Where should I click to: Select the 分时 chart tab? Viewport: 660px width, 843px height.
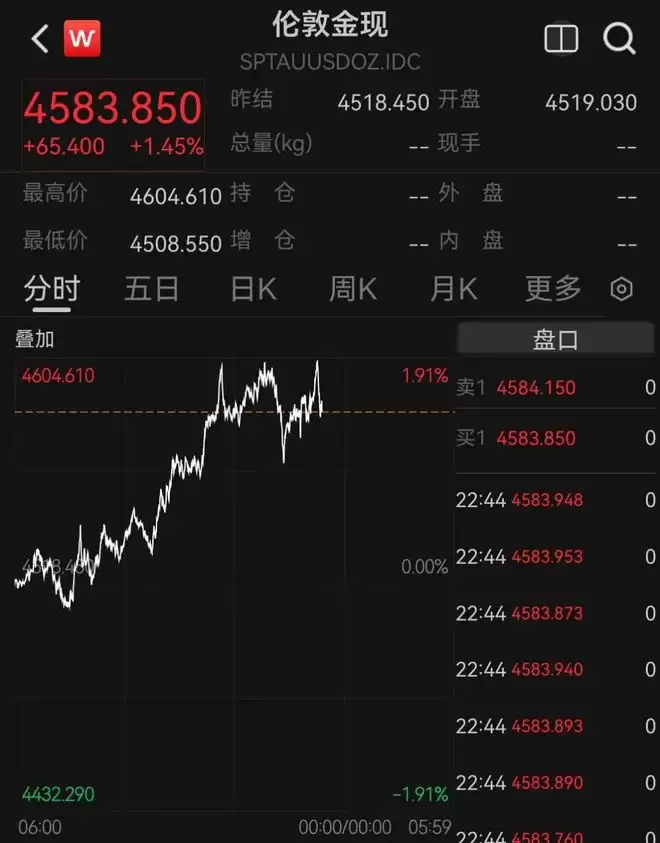click(52, 289)
